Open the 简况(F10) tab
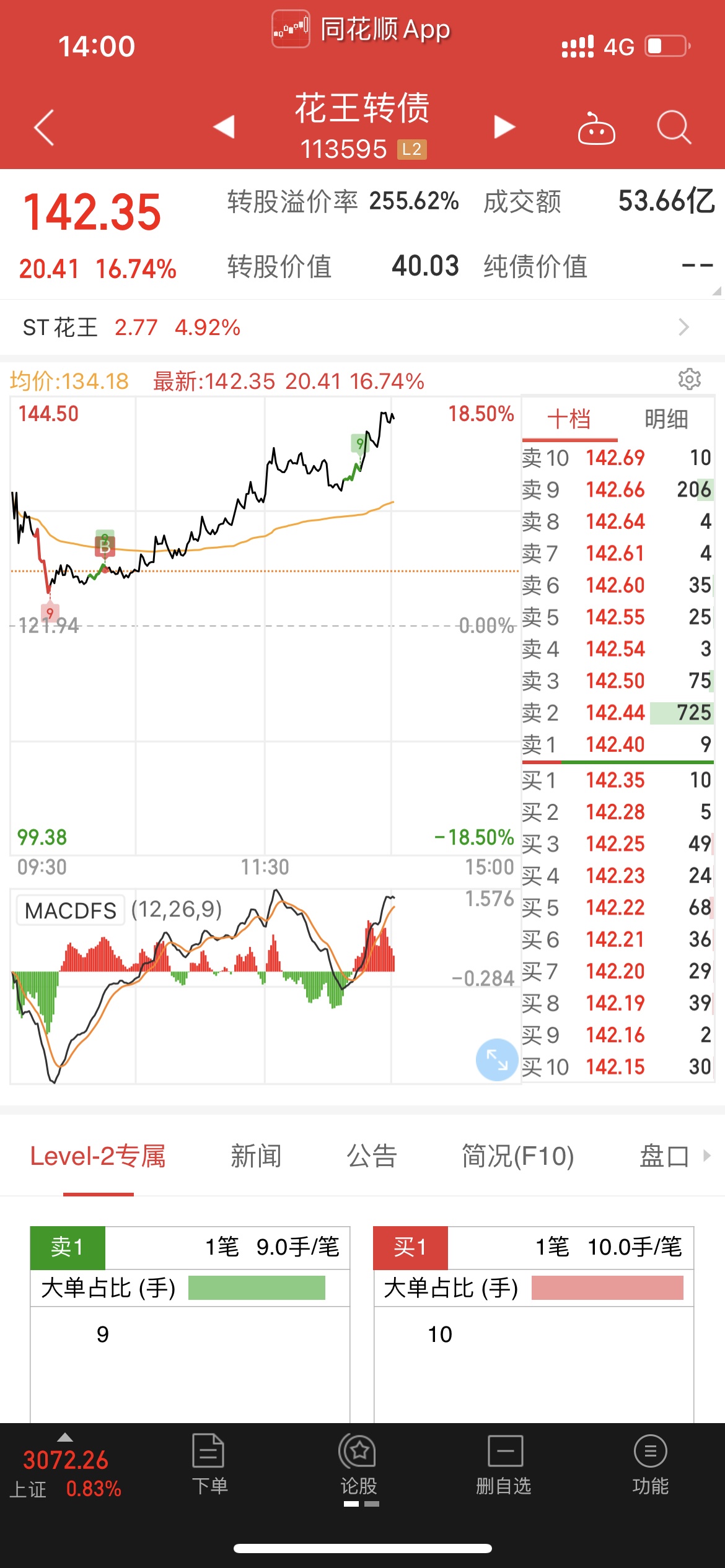Viewport: 725px width, 1568px height. (518, 1156)
